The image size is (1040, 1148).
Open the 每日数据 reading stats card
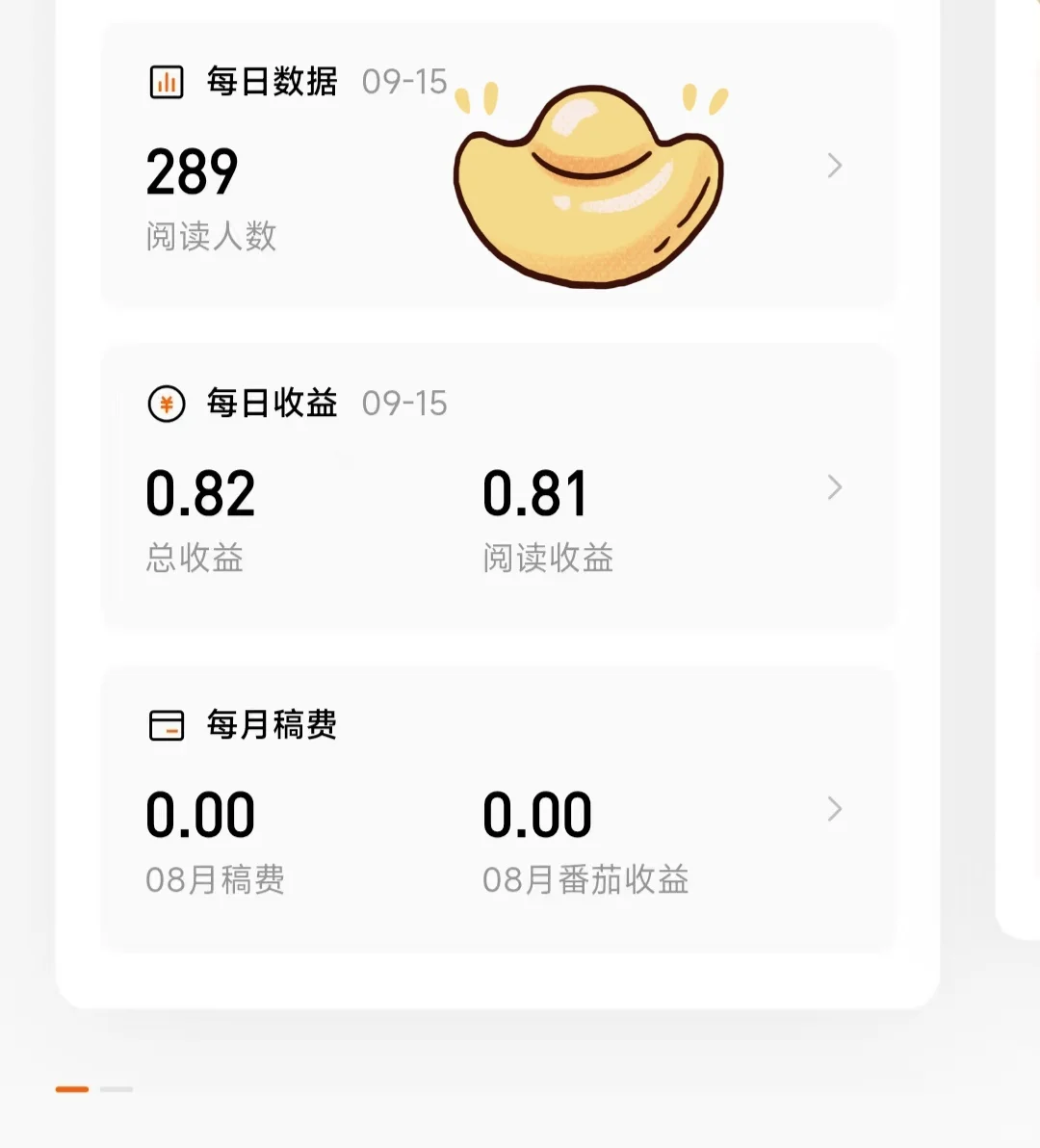point(498,166)
